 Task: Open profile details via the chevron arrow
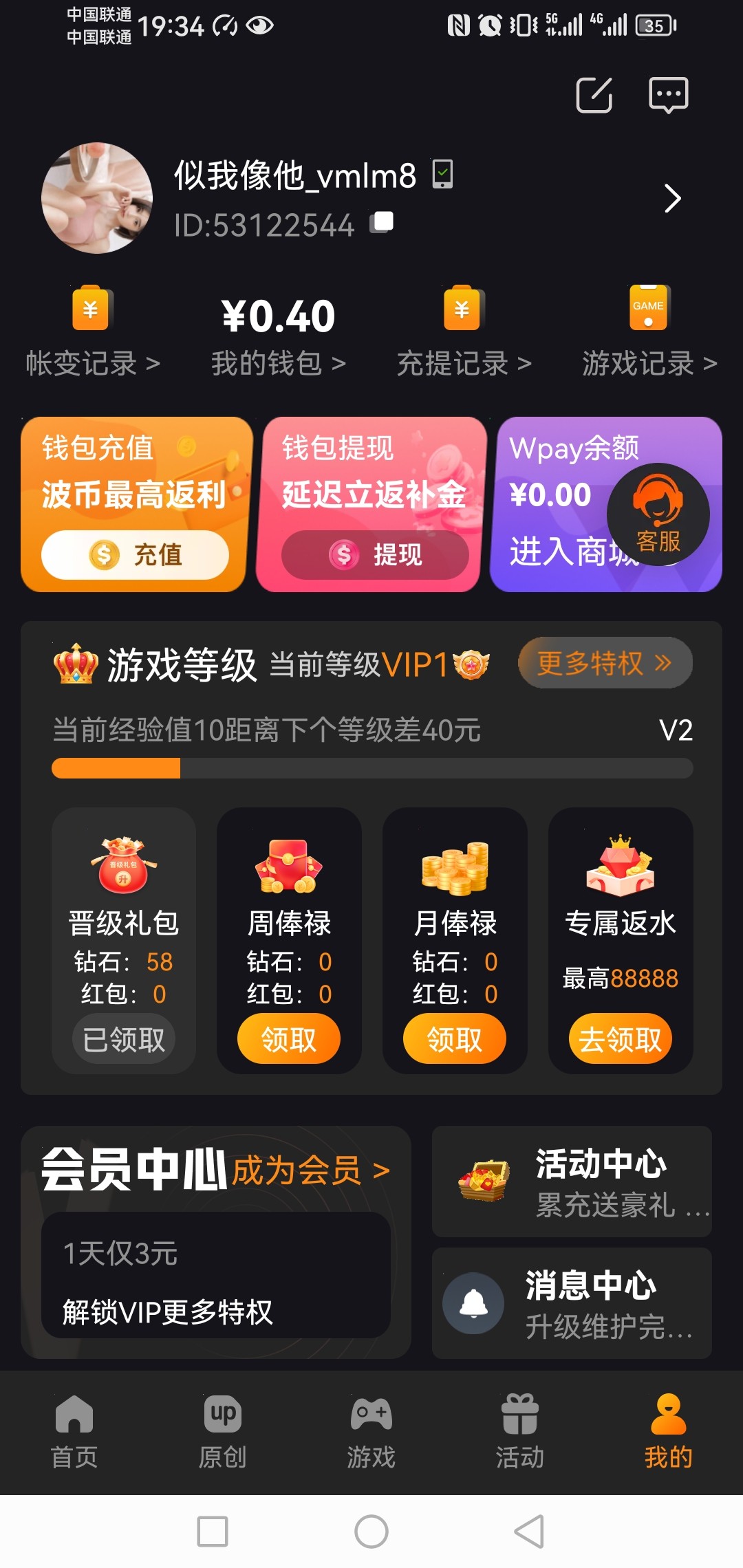(x=672, y=199)
